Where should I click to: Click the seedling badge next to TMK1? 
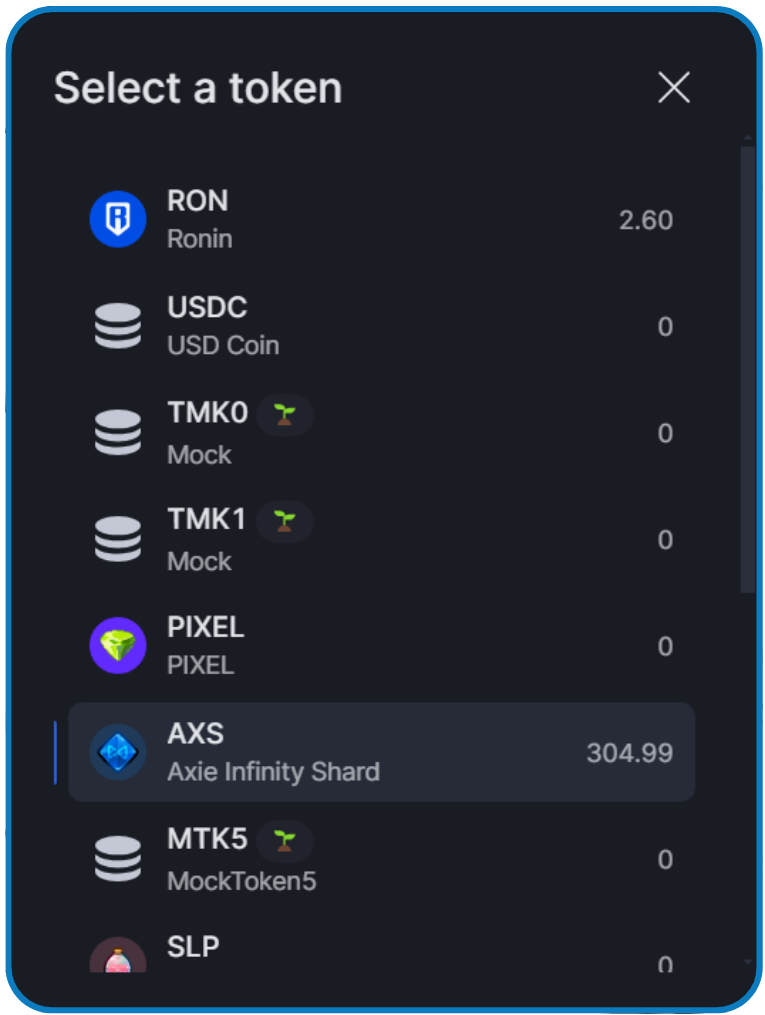point(285,520)
